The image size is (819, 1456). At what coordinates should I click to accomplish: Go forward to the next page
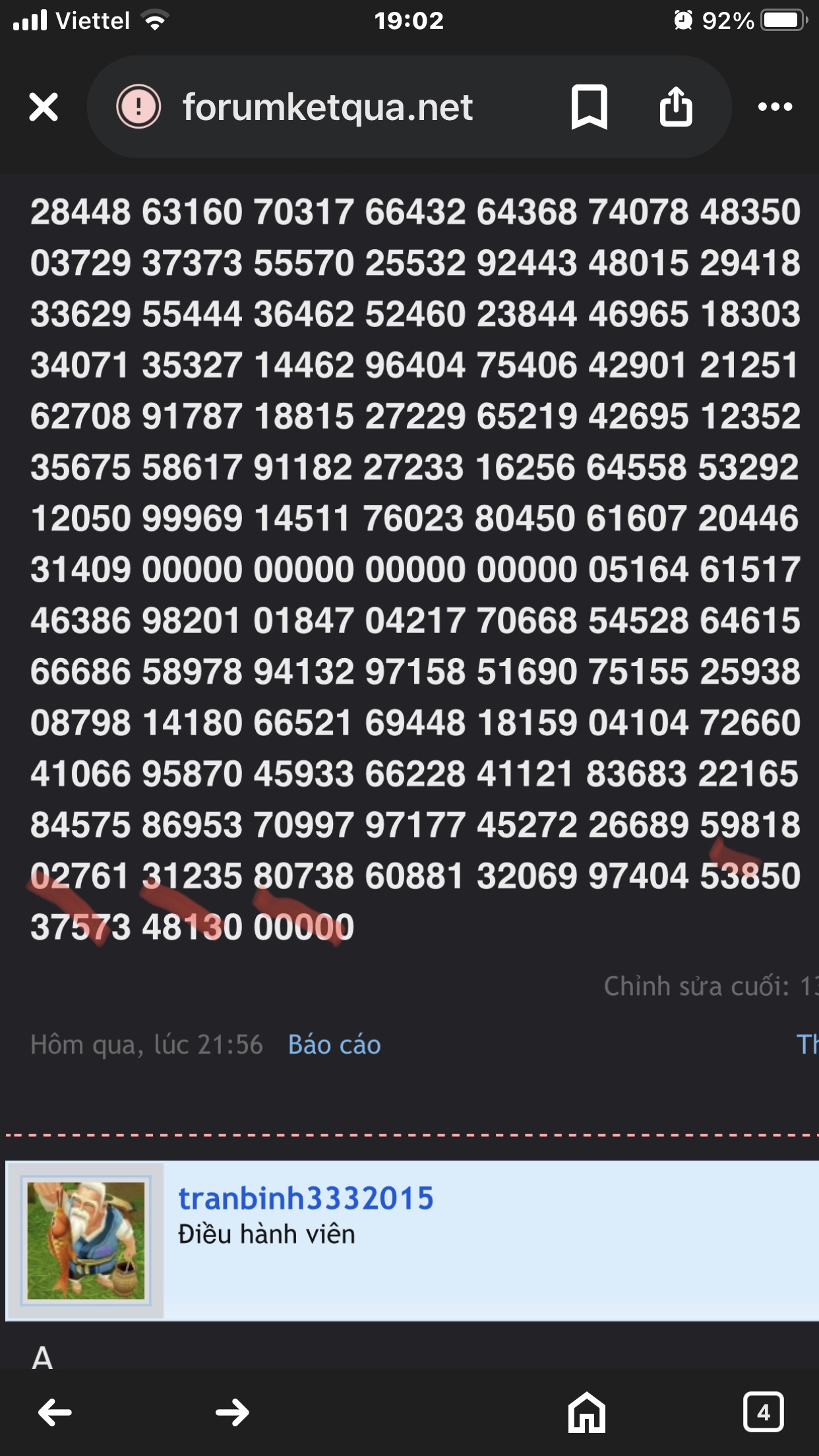[232, 1412]
